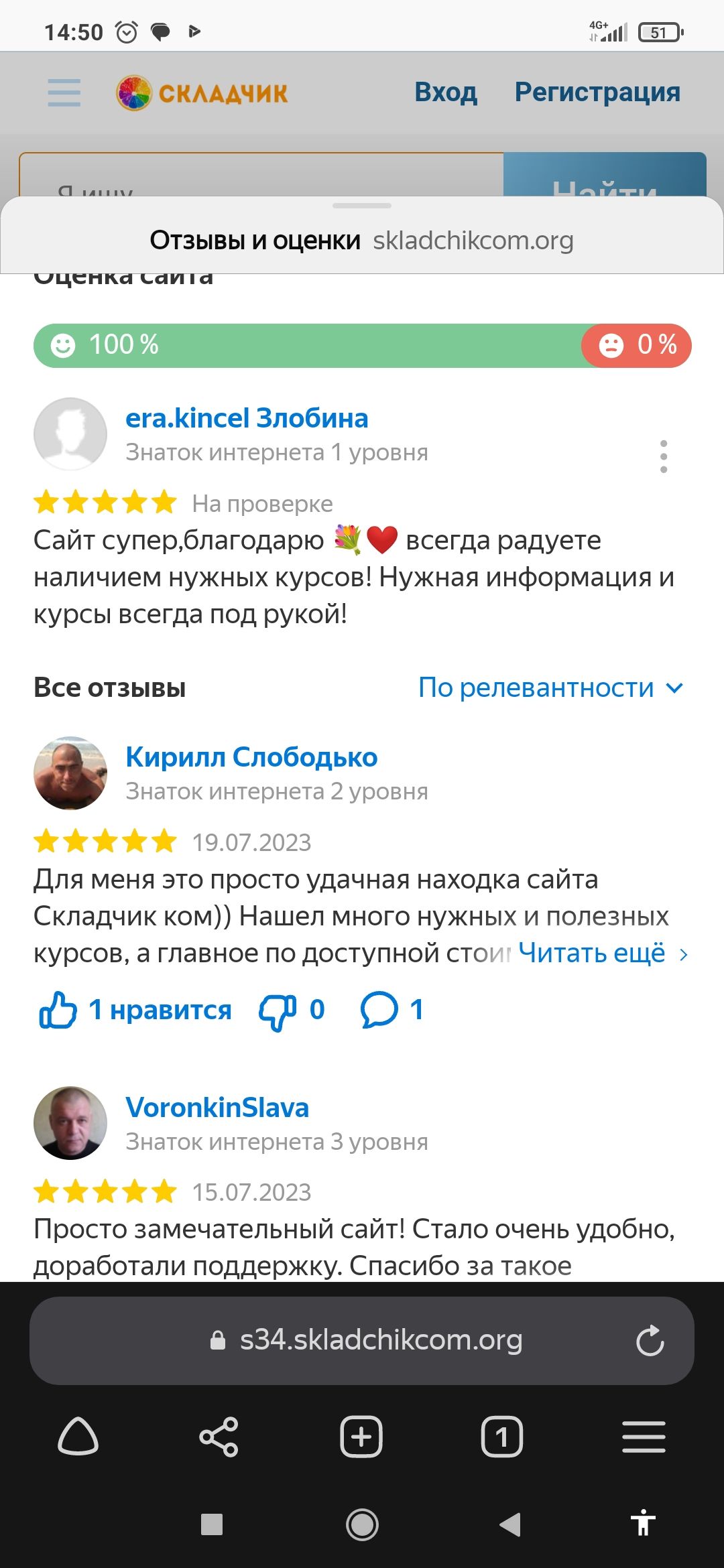Expand Кирилл Слободько's review with Читать ещё
The height and width of the screenshot is (1568, 724).
603,953
